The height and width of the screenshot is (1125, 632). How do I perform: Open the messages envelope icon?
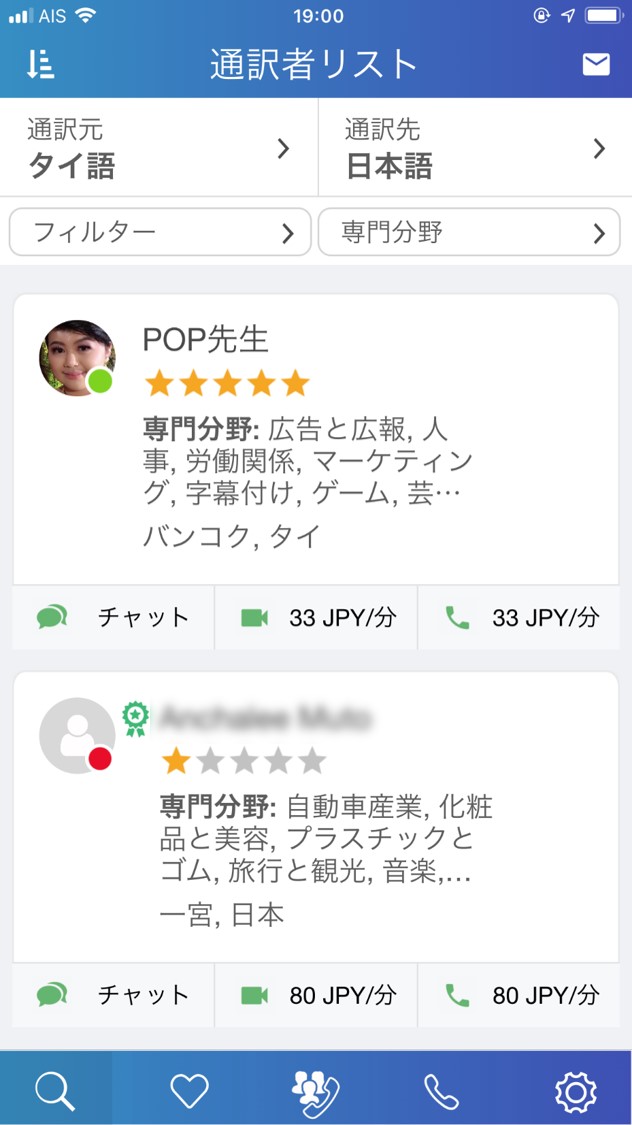(x=596, y=65)
